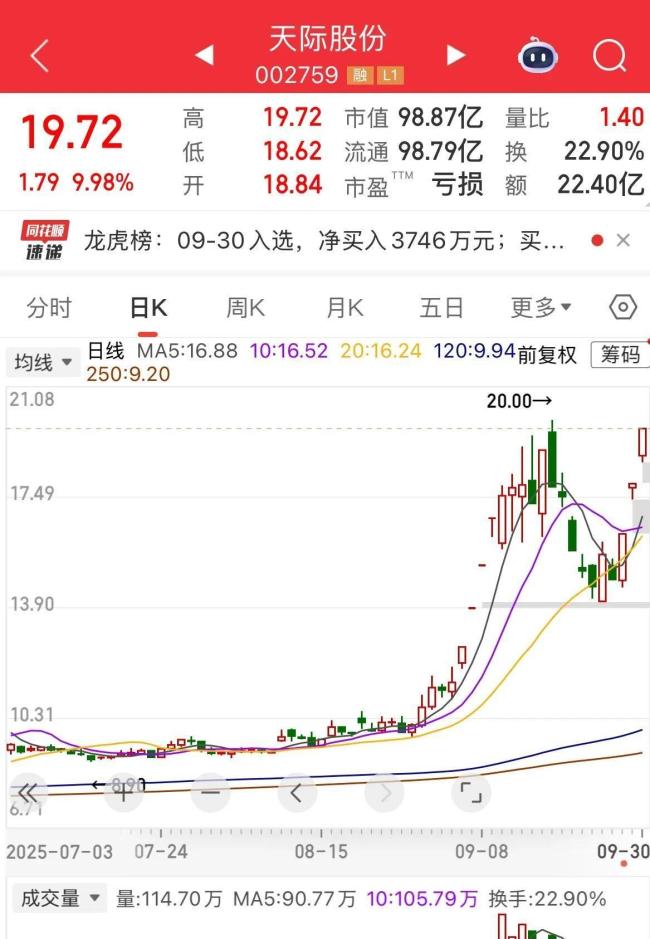Open chart settings hexagon icon
Screen dimensions: 650x939
pyautogui.click(x=622, y=308)
